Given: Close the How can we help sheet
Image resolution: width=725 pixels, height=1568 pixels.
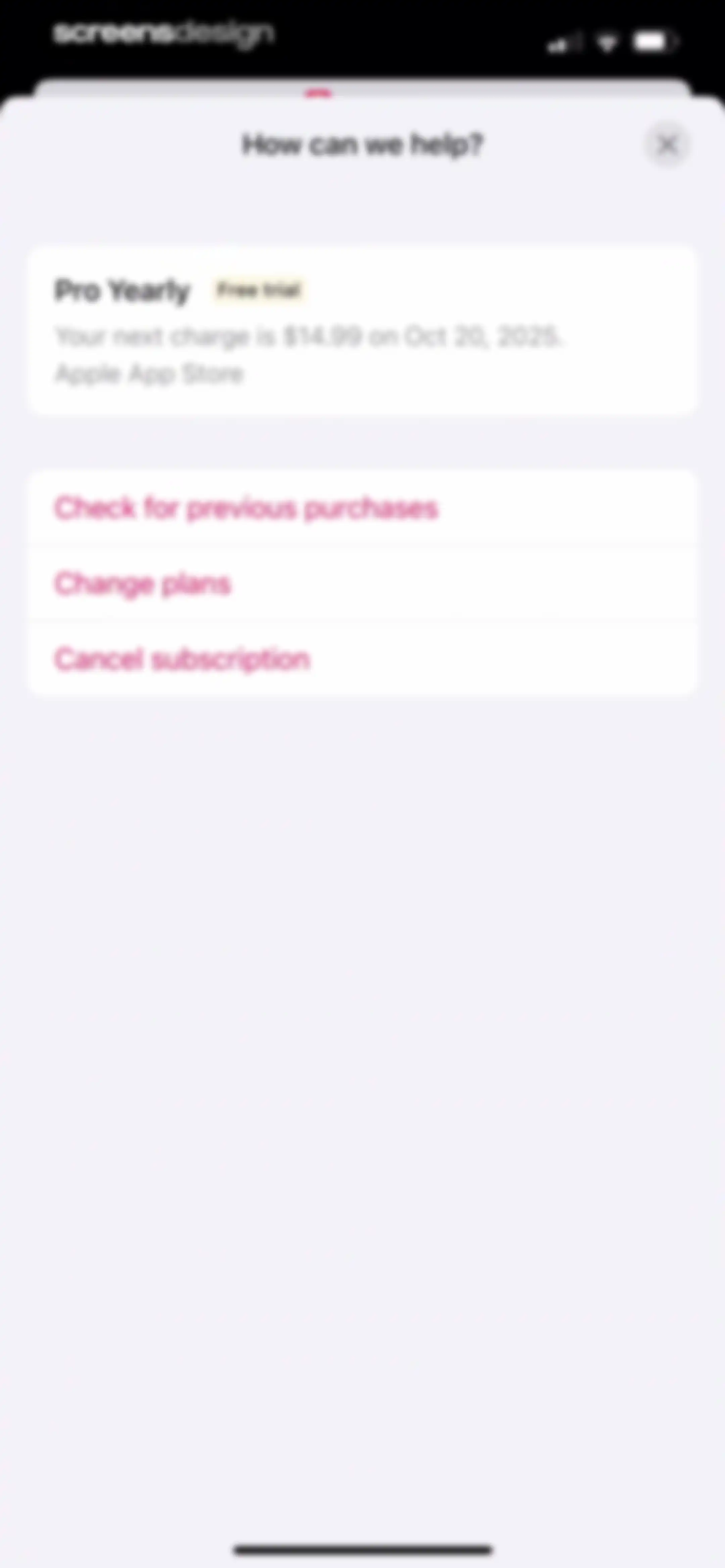Looking at the screenshot, I should [668, 145].
